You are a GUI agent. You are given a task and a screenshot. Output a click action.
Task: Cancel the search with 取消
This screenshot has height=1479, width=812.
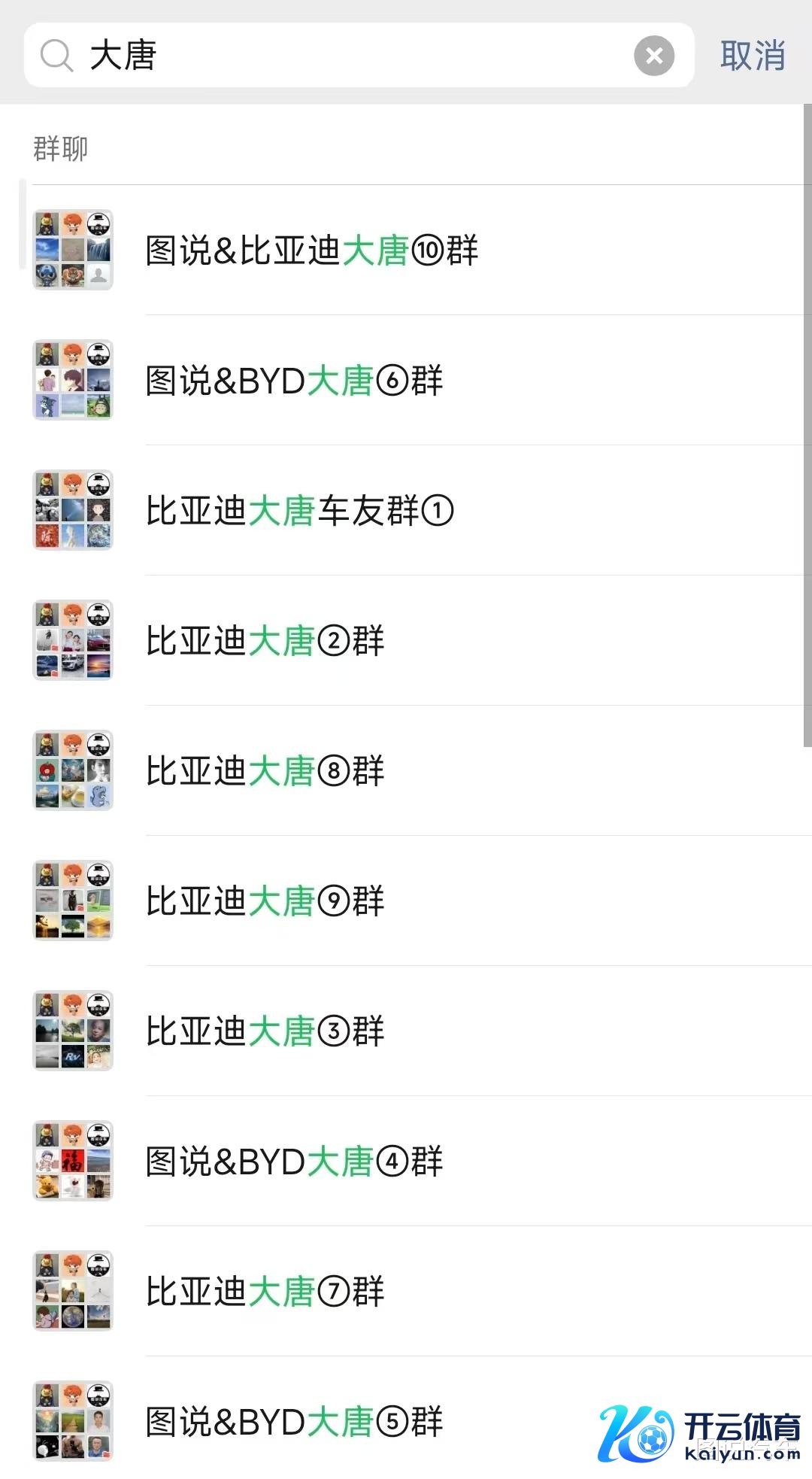click(x=753, y=56)
